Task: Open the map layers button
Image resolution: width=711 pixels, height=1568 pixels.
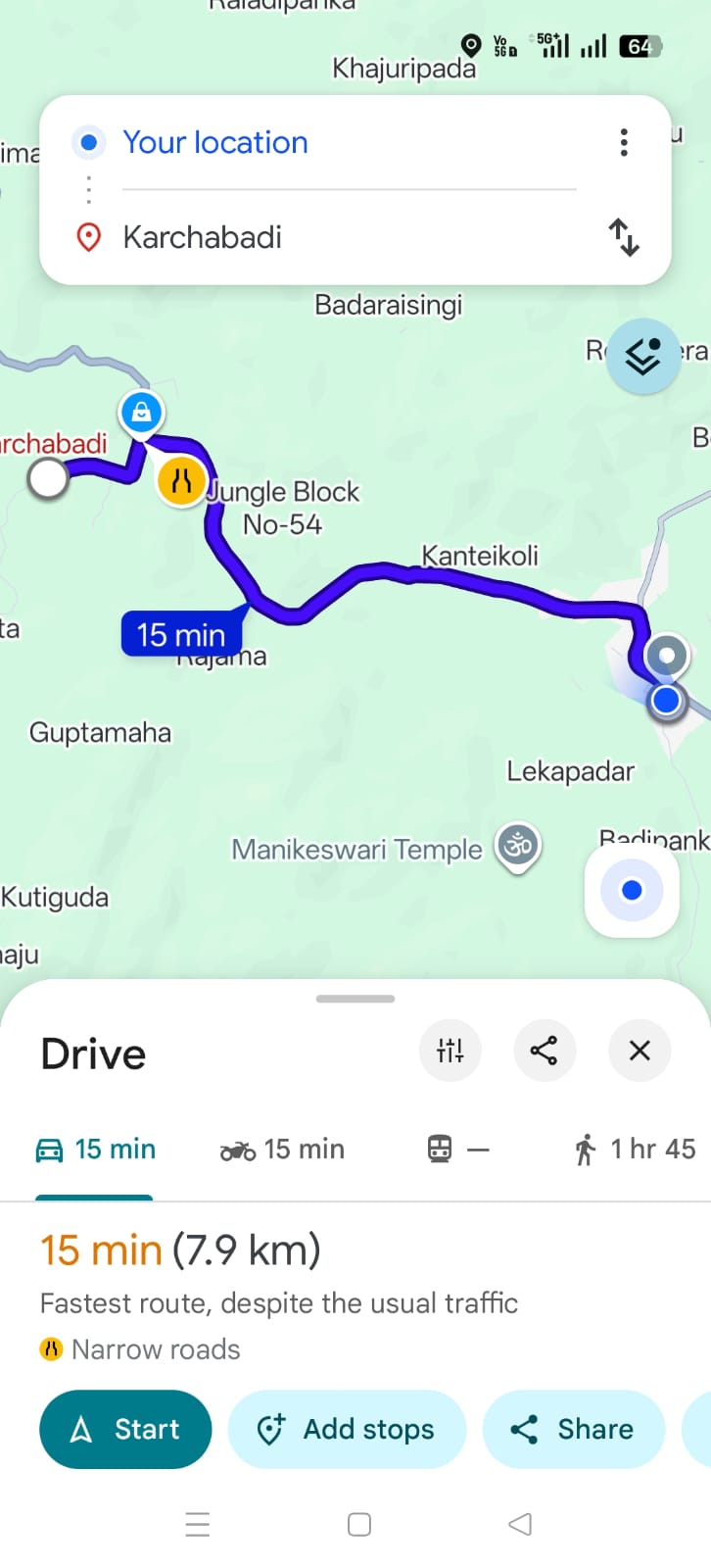Action: (x=642, y=357)
